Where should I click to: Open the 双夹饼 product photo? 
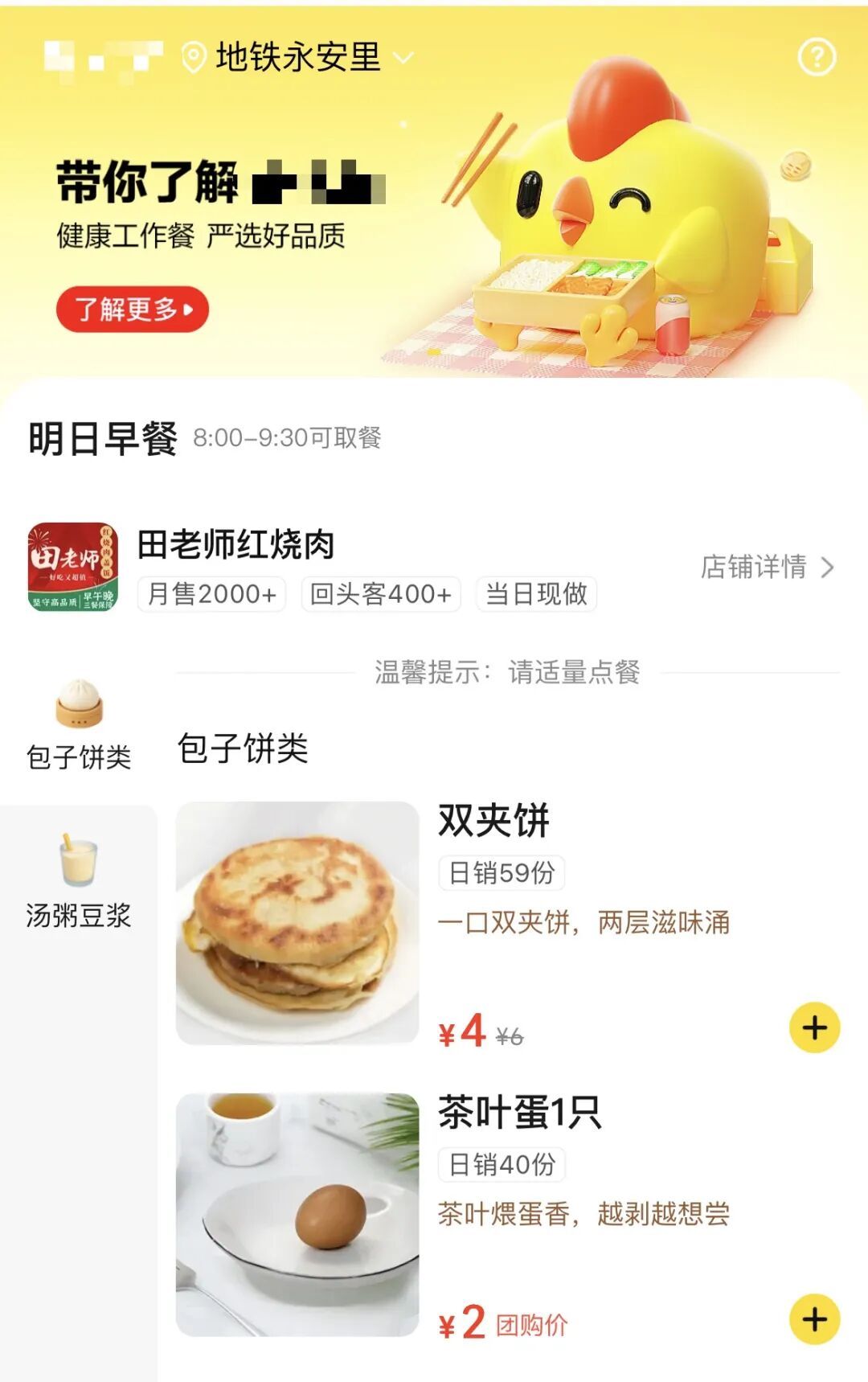[x=297, y=923]
